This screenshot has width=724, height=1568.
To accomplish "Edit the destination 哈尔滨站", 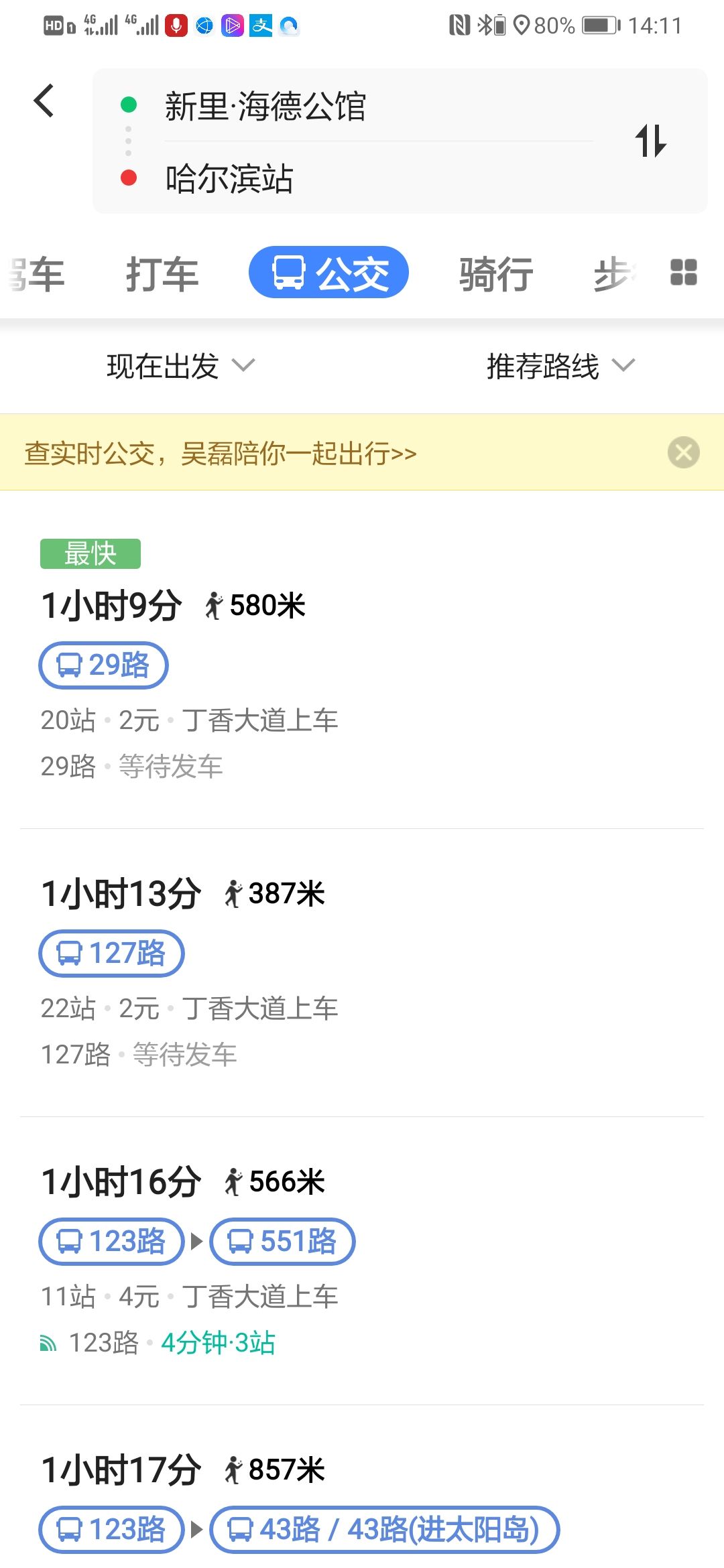I will (x=229, y=179).
